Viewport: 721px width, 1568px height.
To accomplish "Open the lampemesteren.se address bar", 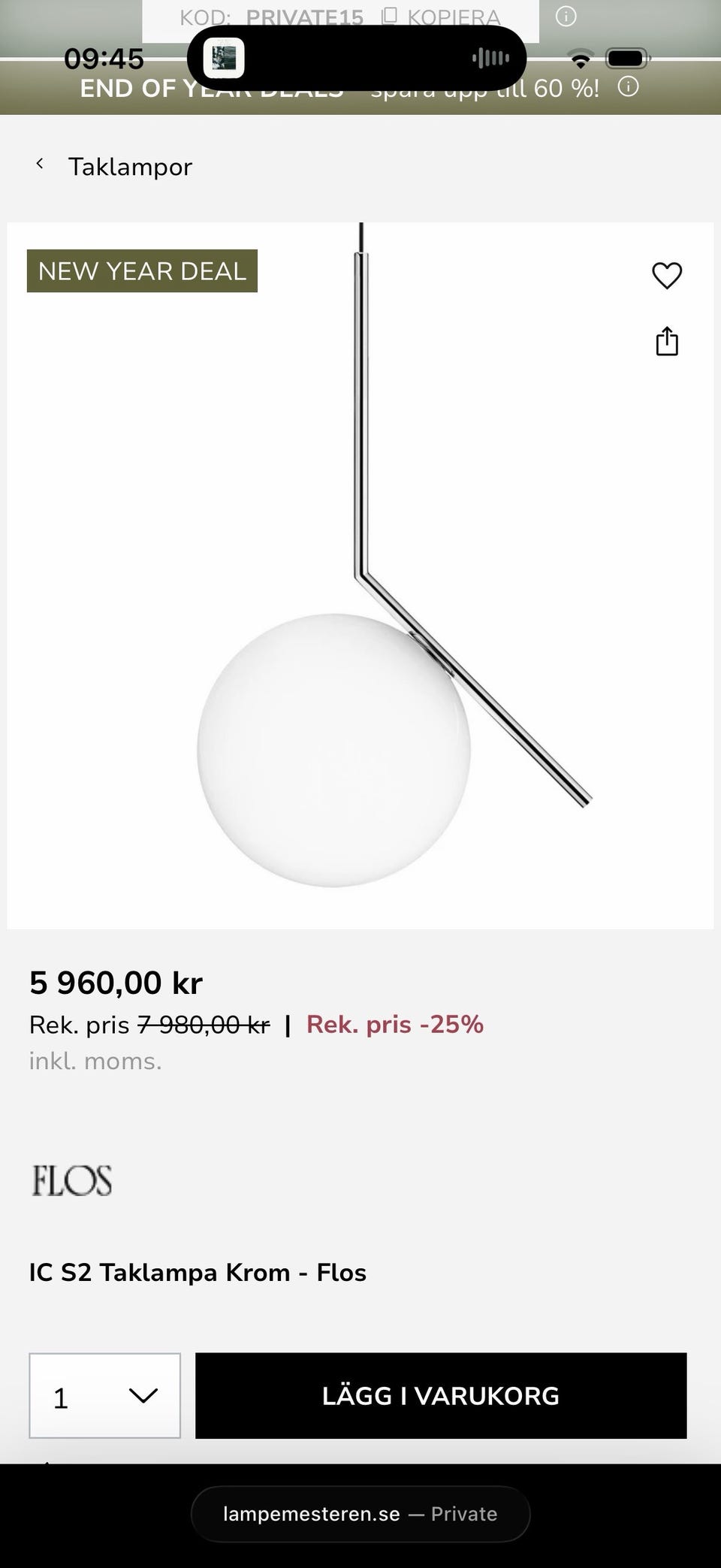I will click(x=360, y=1514).
